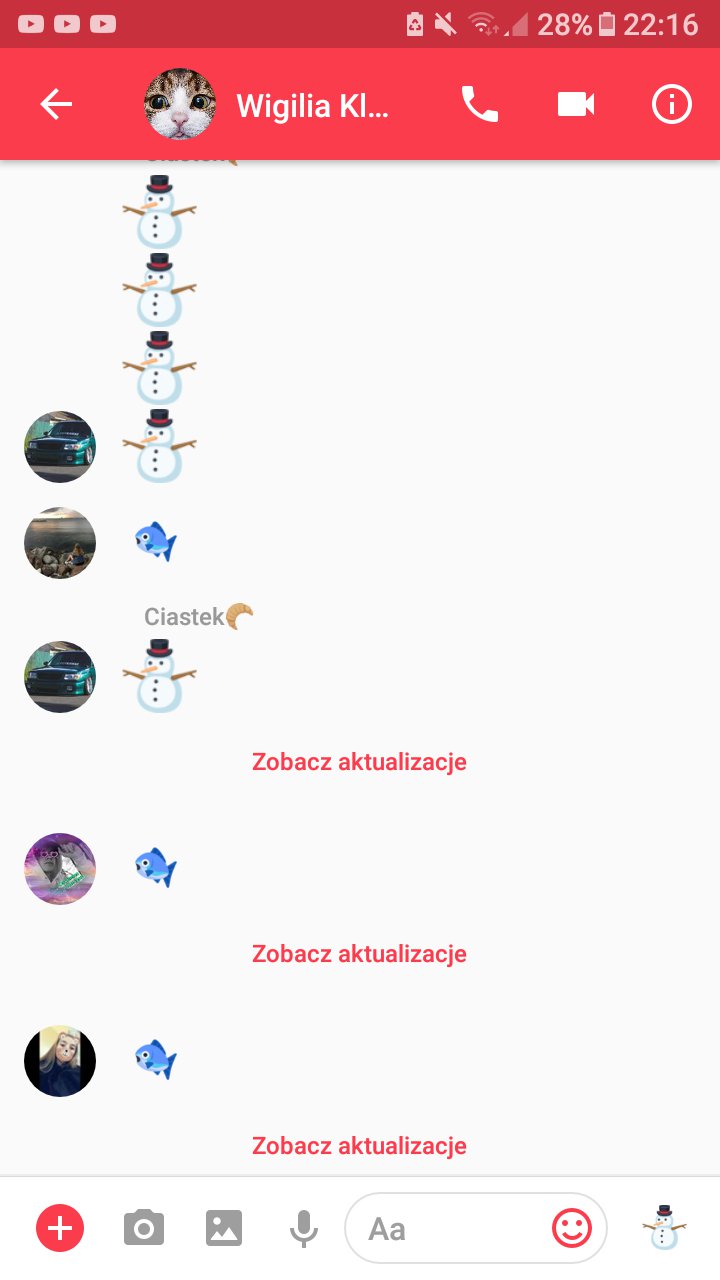Record a voice message with the microphone
This screenshot has height=1280, width=720.
click(304, 1228)
